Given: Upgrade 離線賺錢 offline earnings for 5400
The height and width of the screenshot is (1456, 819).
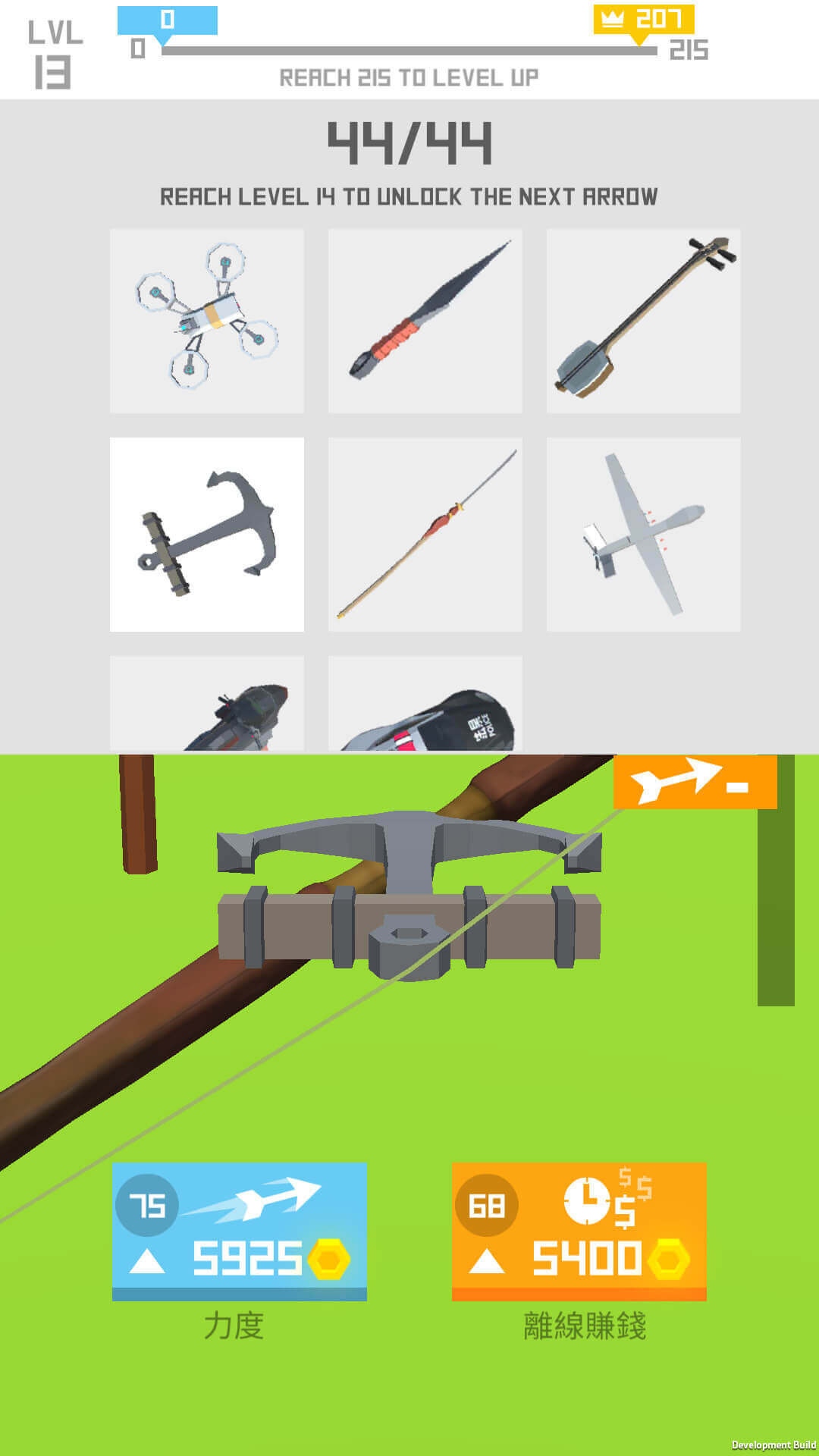Looking at the screenshot, I should tap(579, 1232).
